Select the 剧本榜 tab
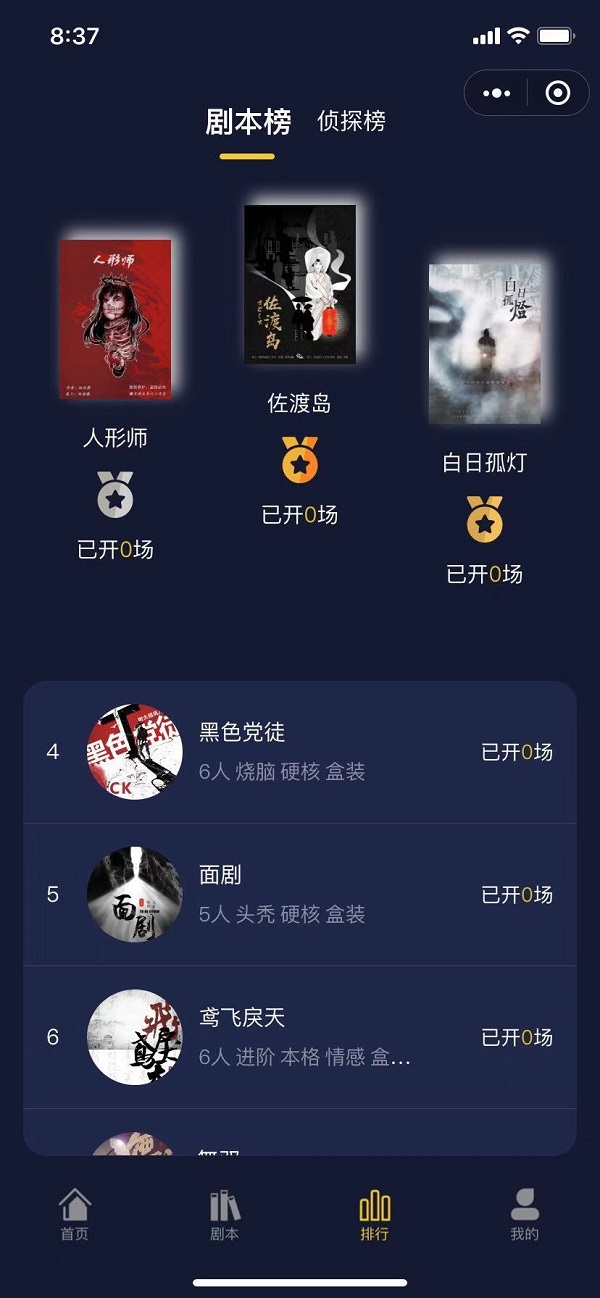 tap(248, 122)
